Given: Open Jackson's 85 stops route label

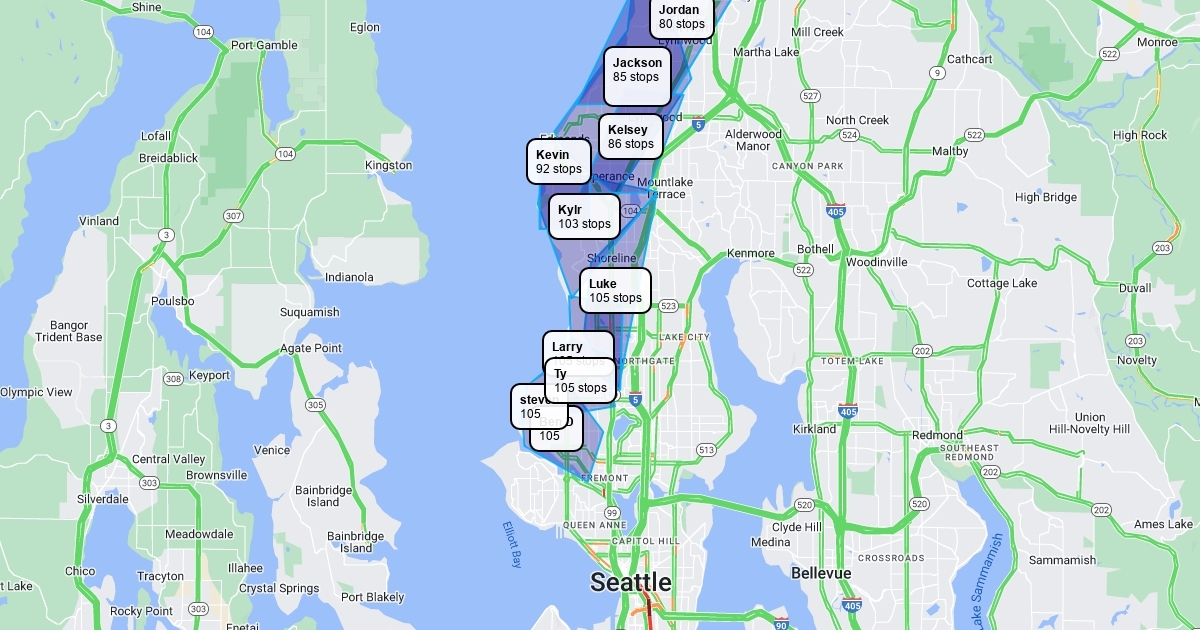Looking at the screenshot, I should (x=637, y=70).
